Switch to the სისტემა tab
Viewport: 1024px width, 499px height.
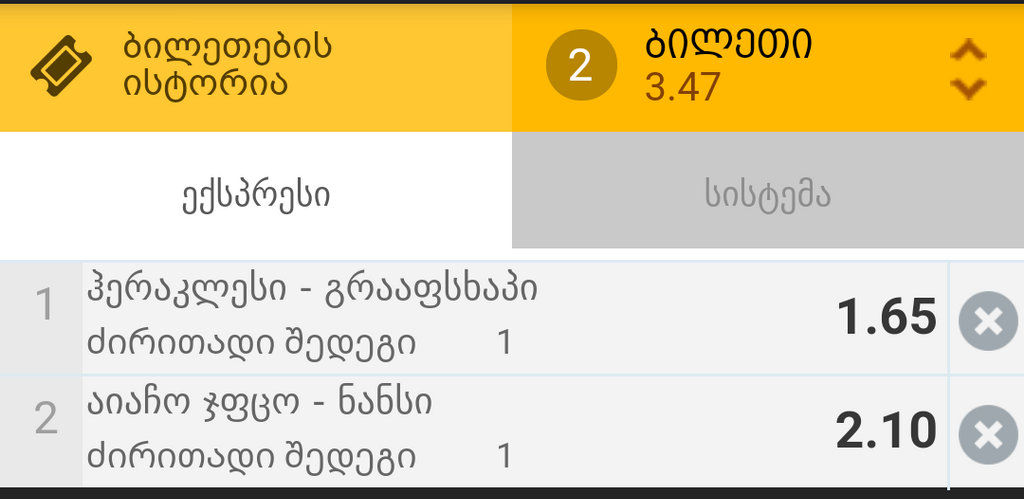767,195
